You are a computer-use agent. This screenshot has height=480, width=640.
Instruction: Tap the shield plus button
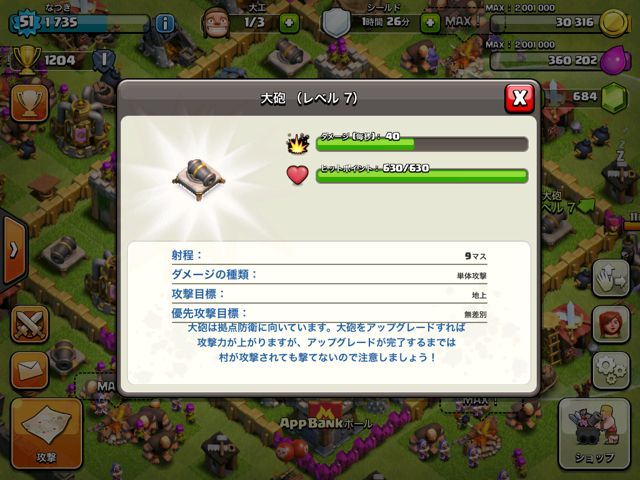(x=430, y=21)
